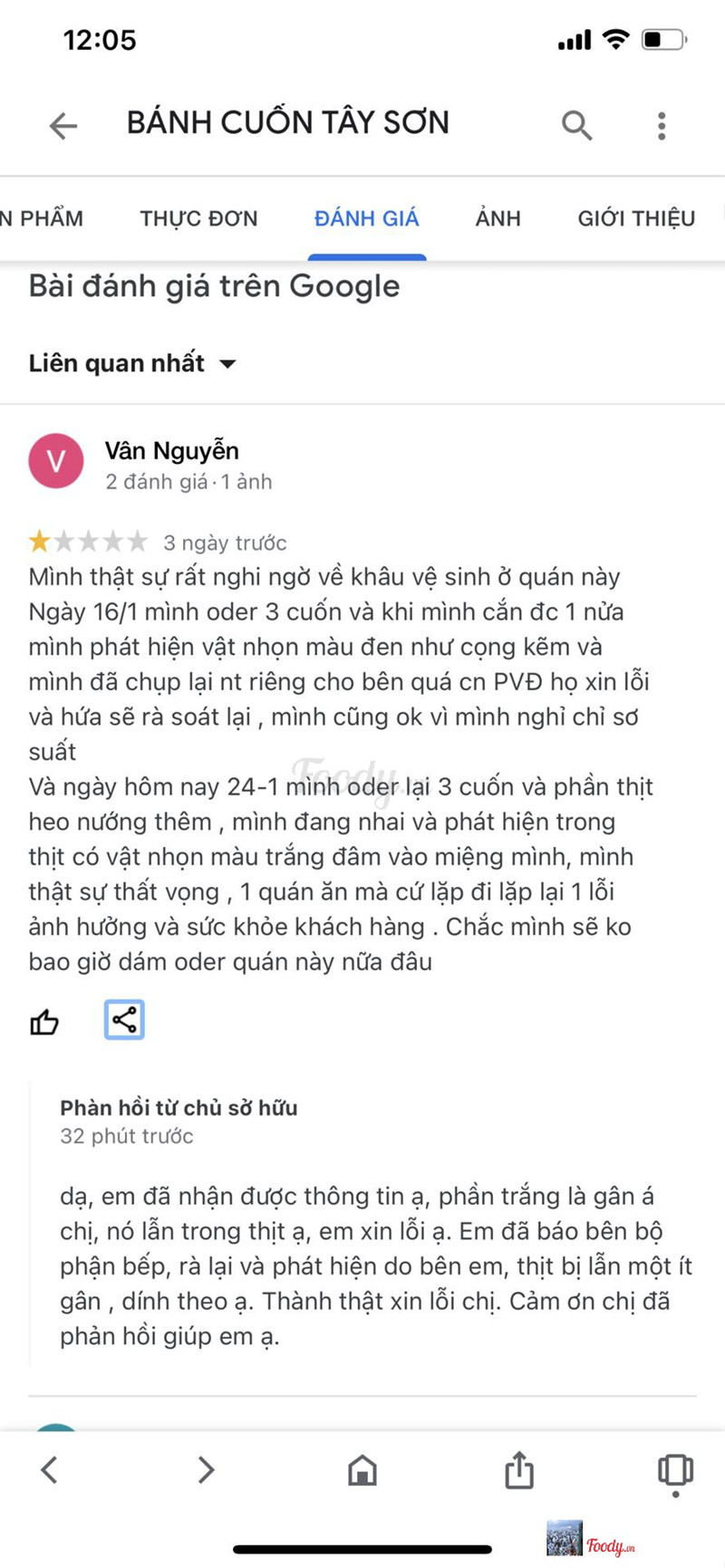Go back from Bánh Cuốn Tây Sơn page

point(63,125)
